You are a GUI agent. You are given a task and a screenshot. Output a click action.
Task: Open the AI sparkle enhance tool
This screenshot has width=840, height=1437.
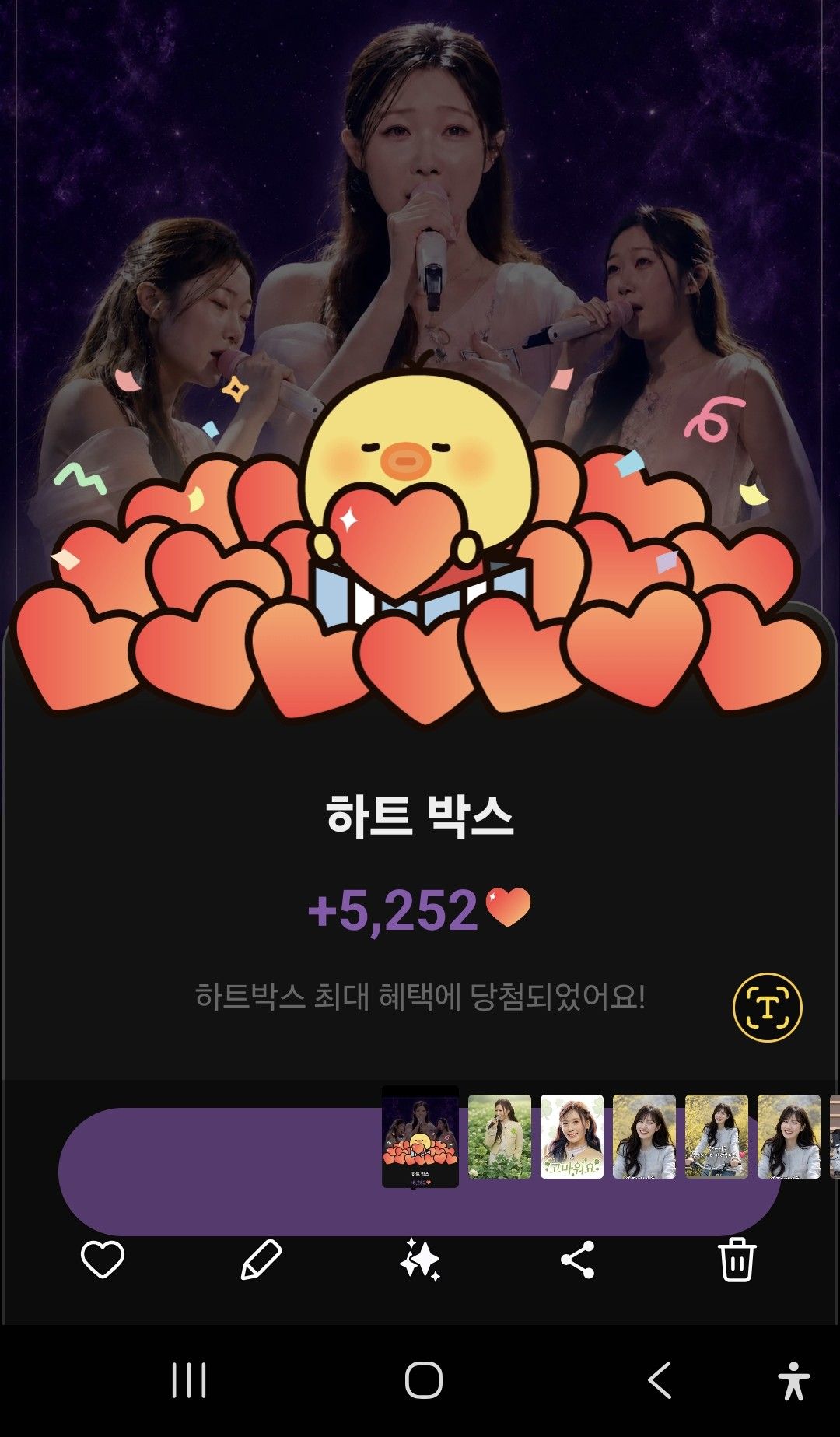click(420, 1260)
